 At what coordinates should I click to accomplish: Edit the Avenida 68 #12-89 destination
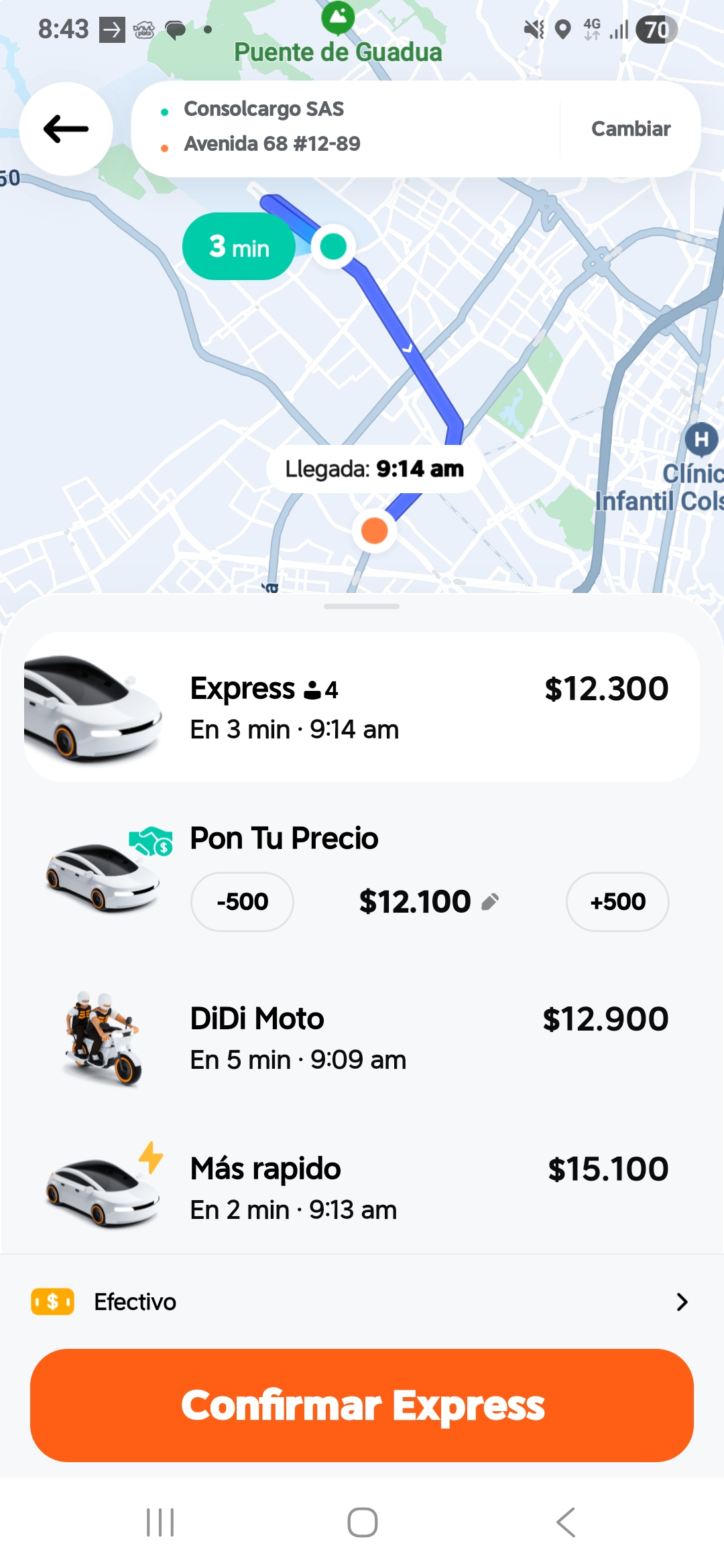[272, 143]
